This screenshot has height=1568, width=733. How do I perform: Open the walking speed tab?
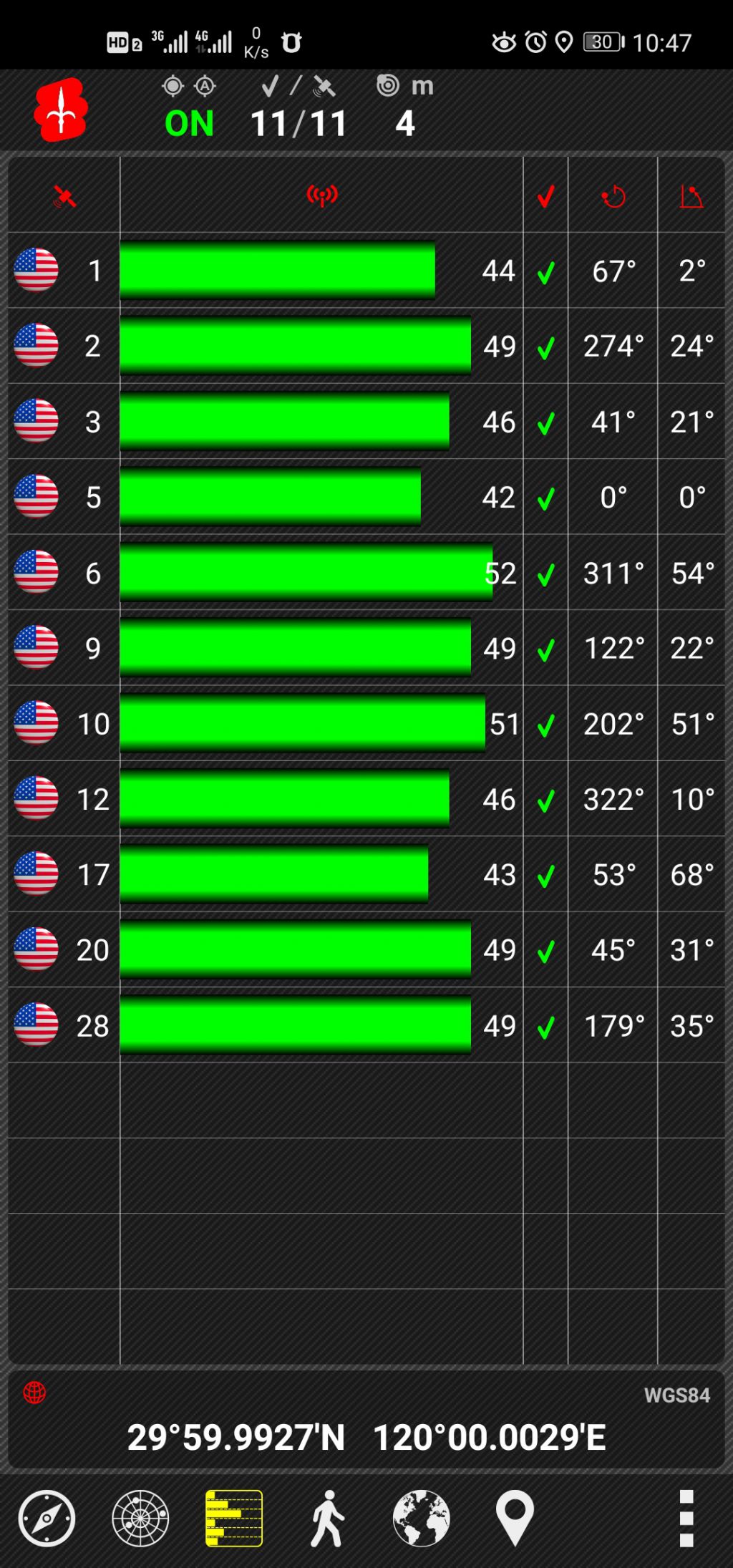pos(328,1519)
